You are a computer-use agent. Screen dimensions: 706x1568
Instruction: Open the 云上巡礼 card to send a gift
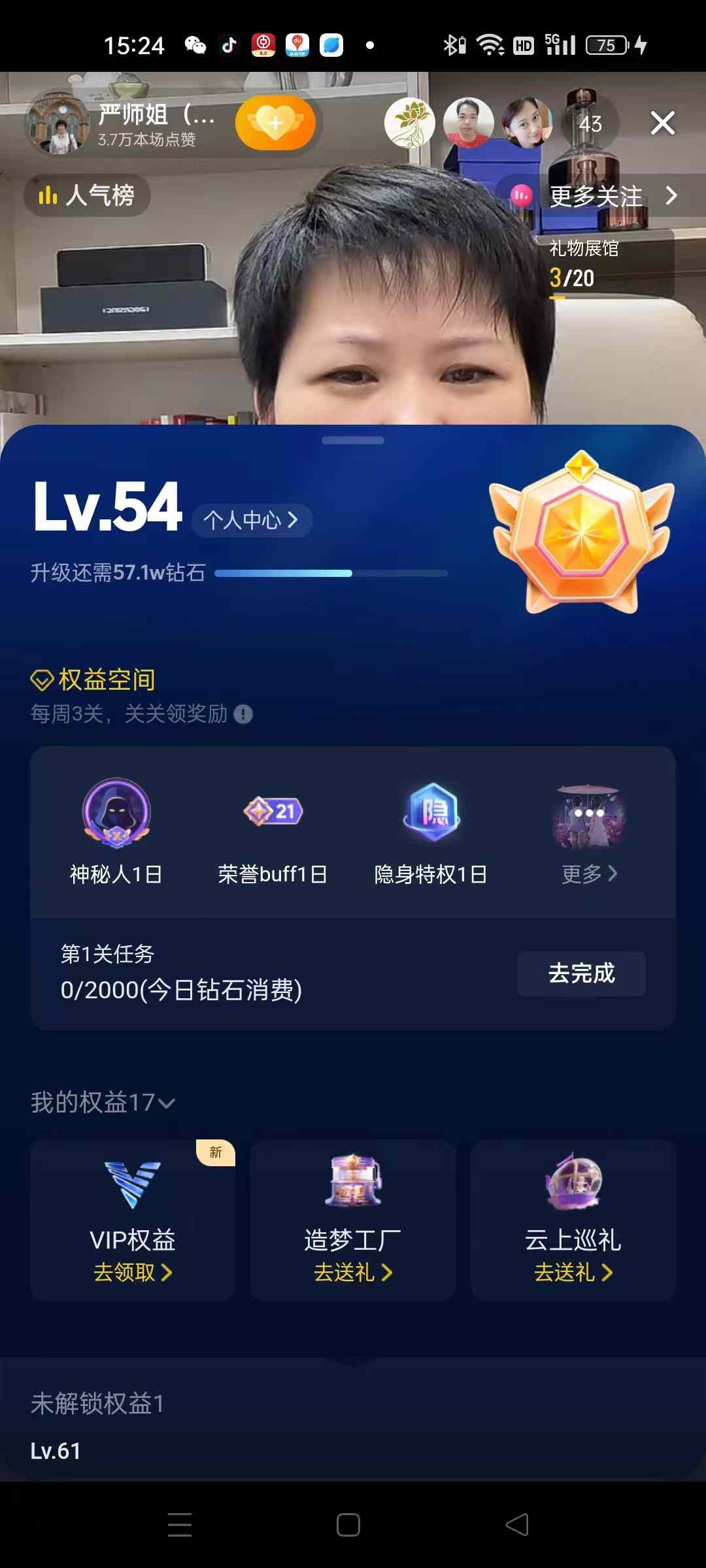point(573,1220)
